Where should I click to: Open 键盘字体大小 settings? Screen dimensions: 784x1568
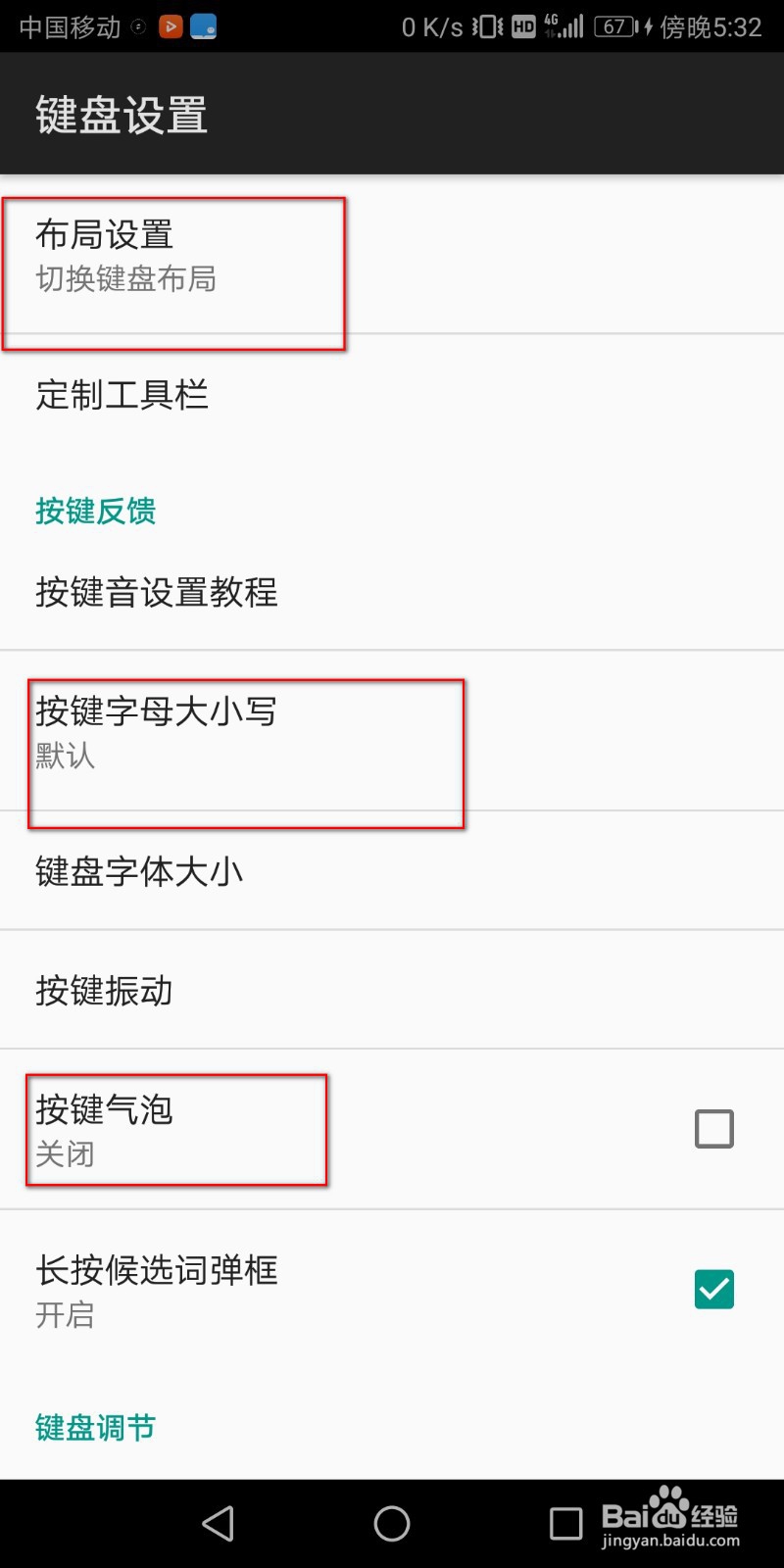pos(140,872)
